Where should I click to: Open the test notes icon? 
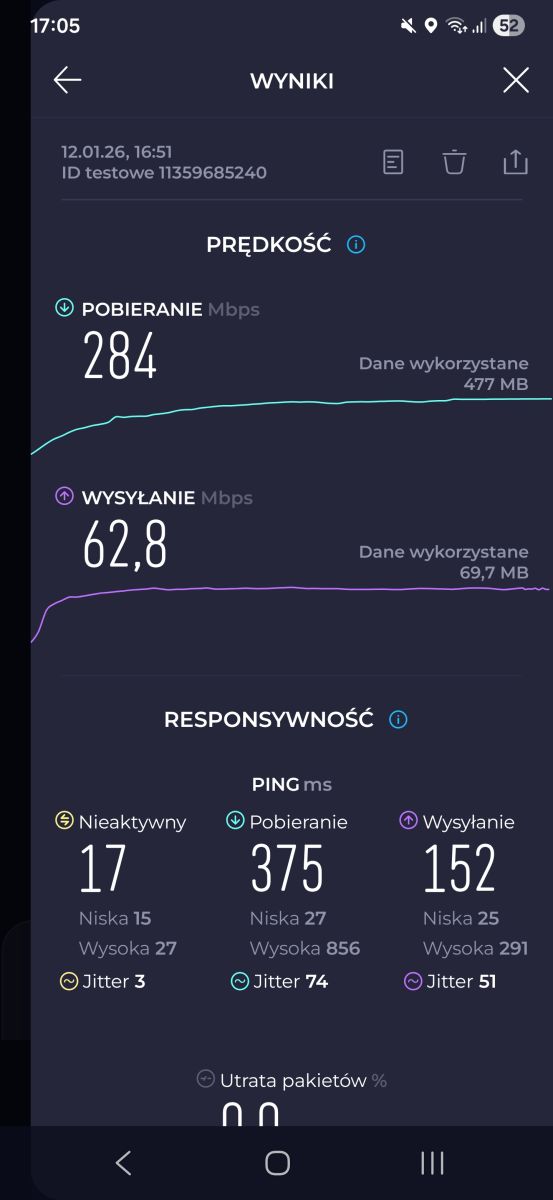[x=394, y=162]
